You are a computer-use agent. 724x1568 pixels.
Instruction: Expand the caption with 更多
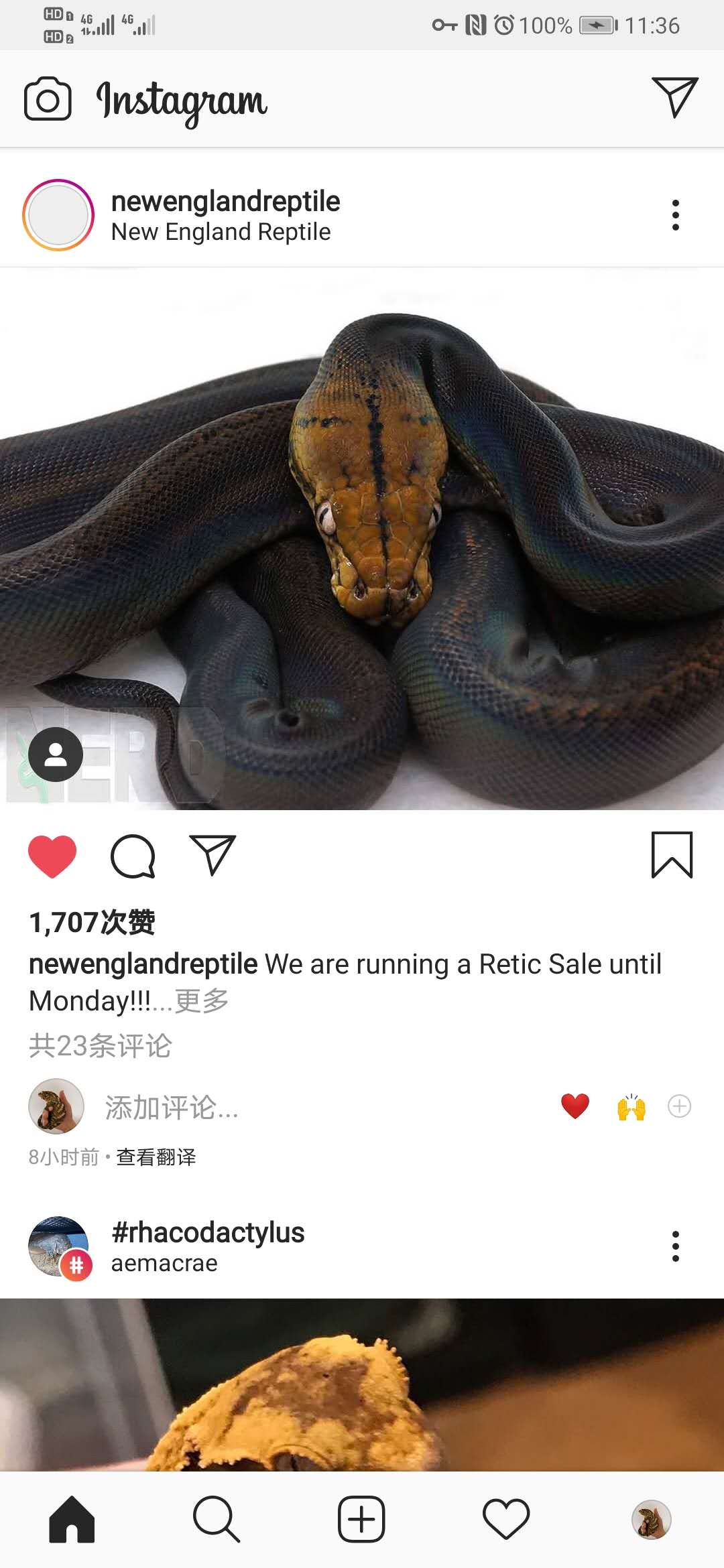[202, 1001]
